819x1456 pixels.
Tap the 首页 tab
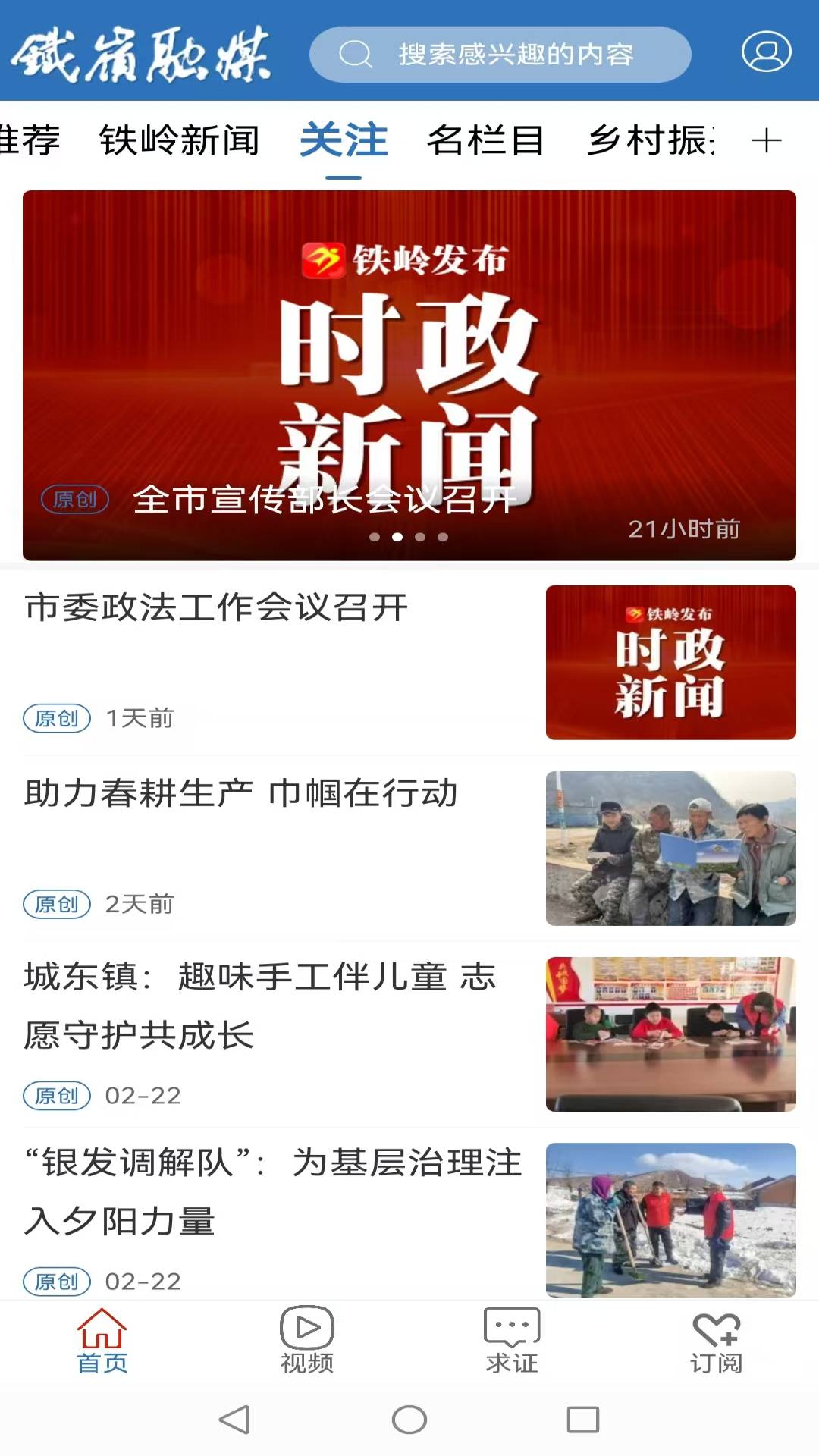click(102, 1341)
